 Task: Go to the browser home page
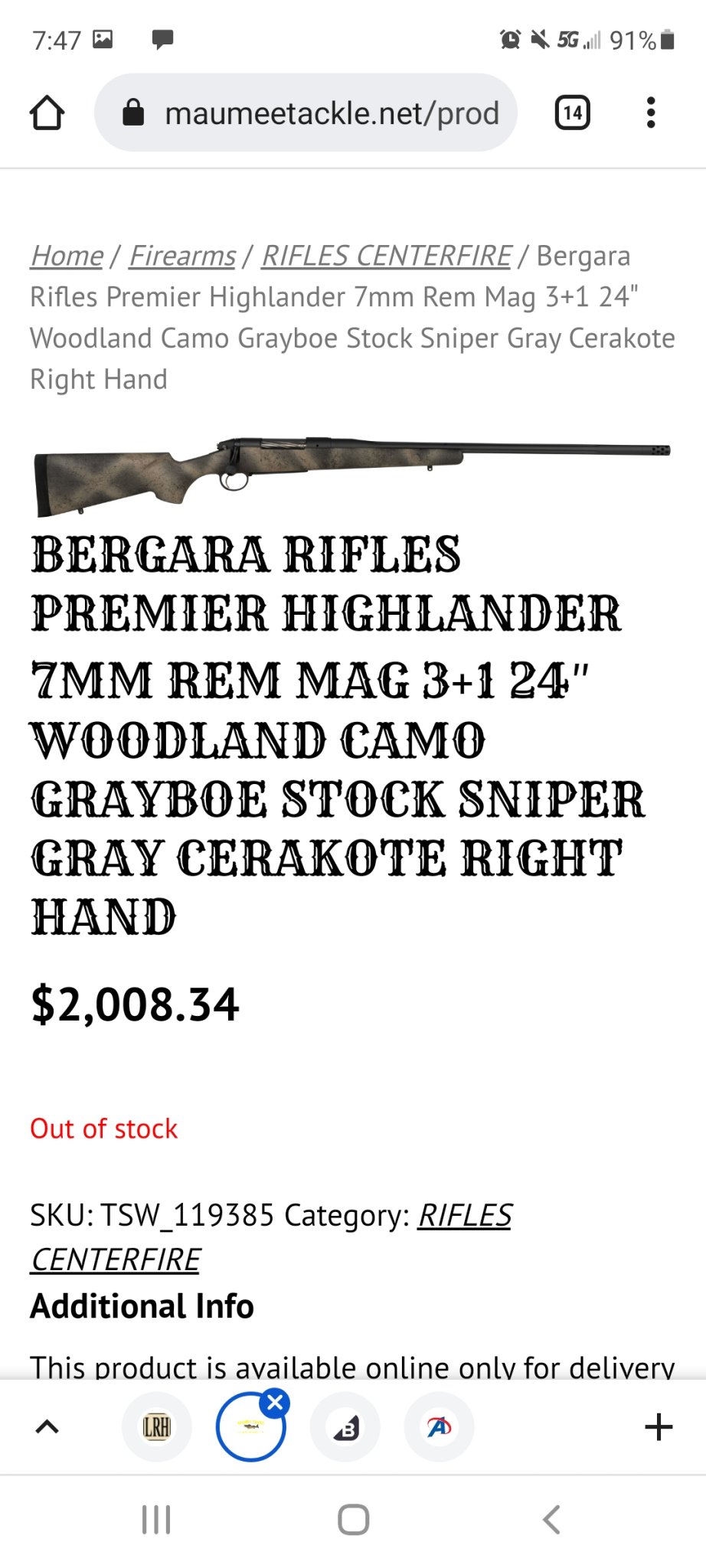(x=47, y=113)
